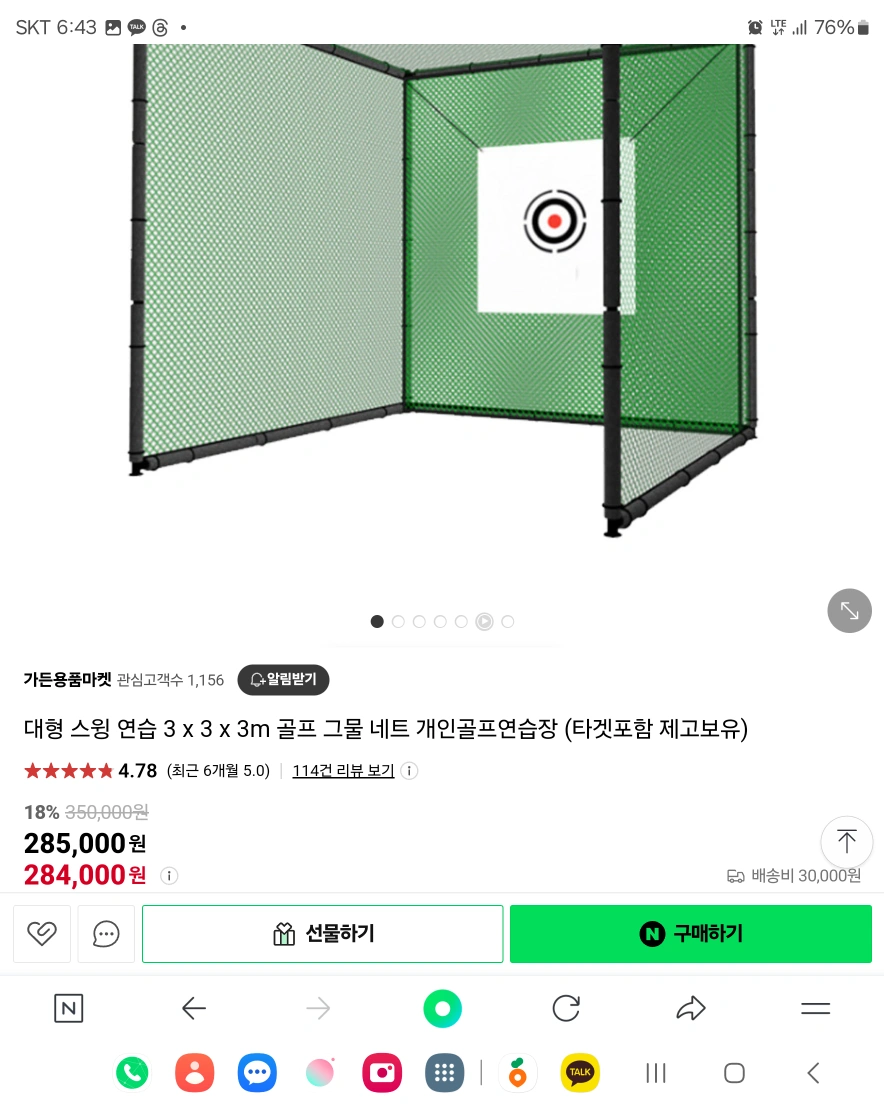
Task: Jump back to top of page
Action: tap(846, 841)
